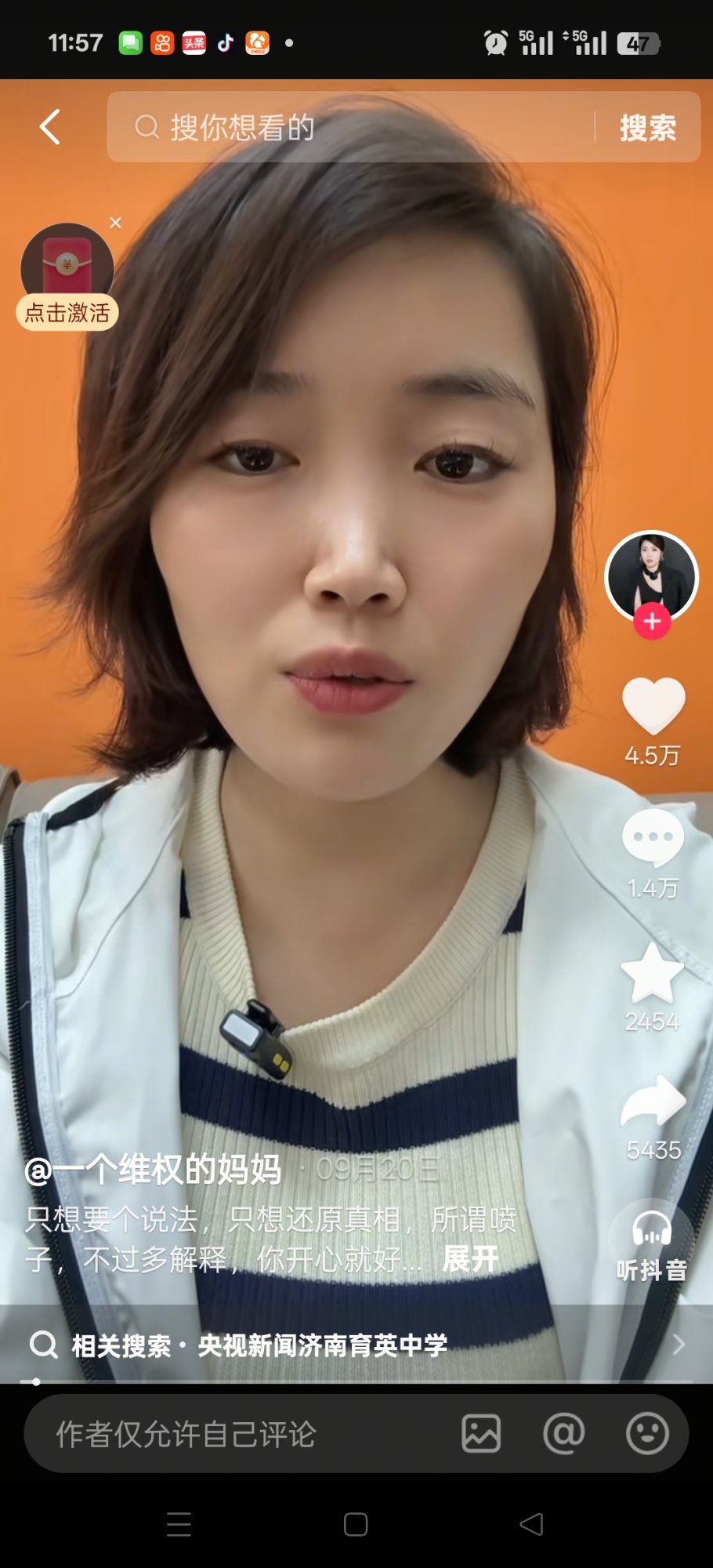Tap the 搜索 button

[x=647, y=128]
